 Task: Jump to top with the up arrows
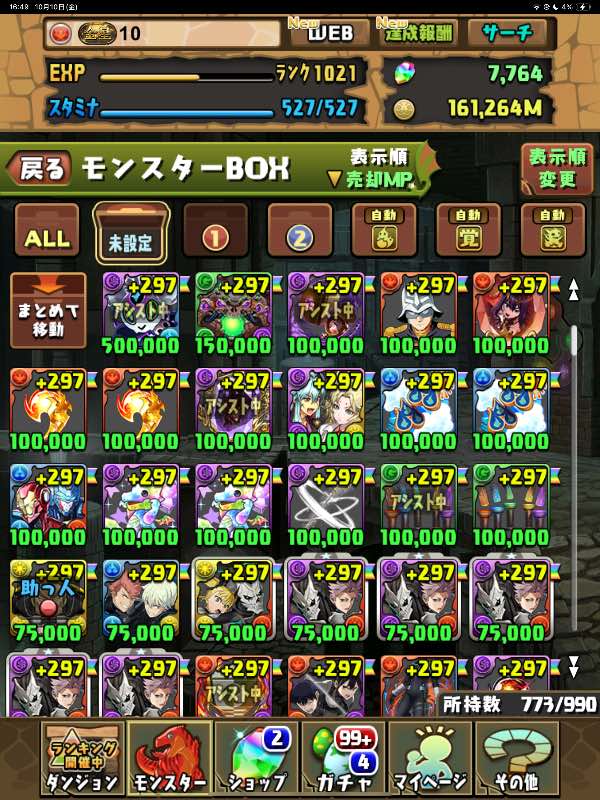point(574,290)
